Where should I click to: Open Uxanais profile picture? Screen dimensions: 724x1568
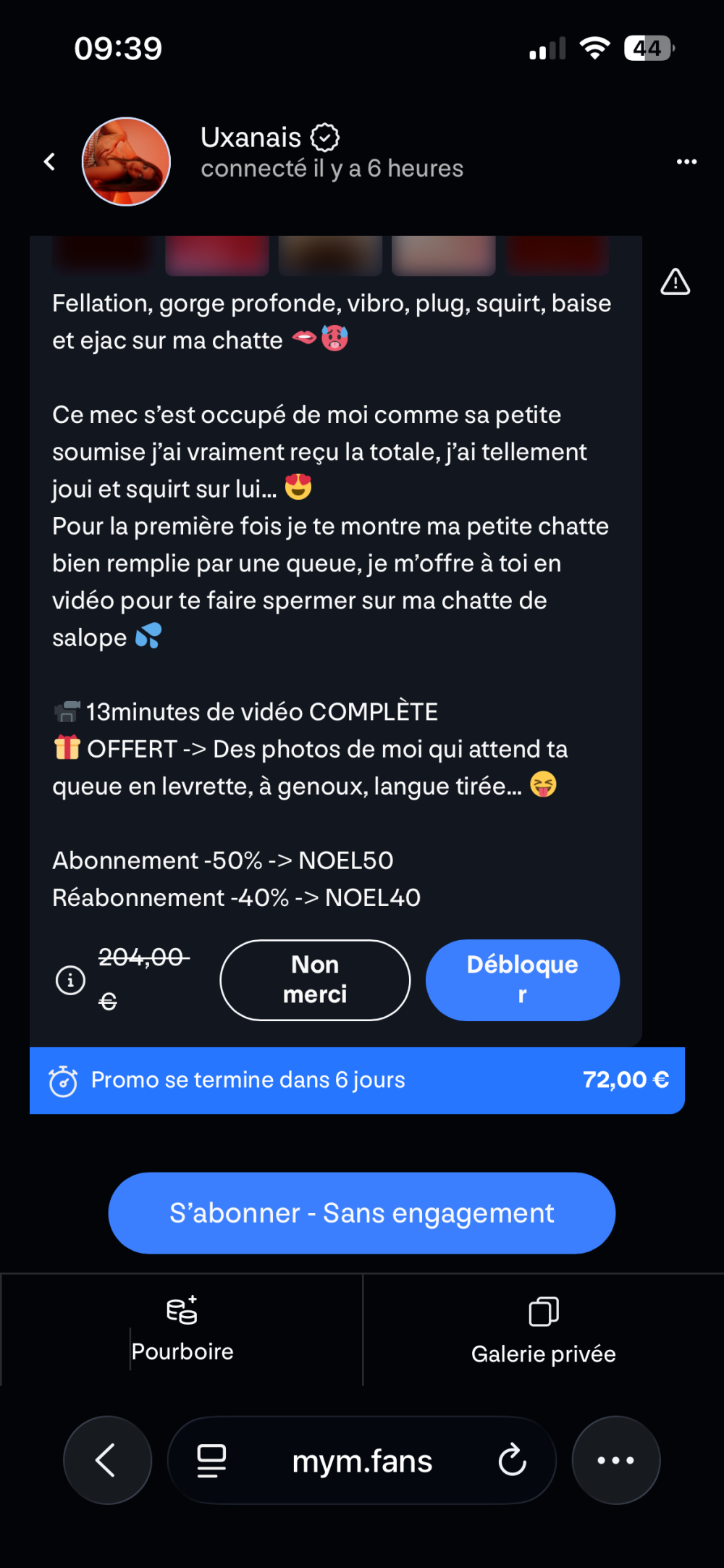click(127, 162)
